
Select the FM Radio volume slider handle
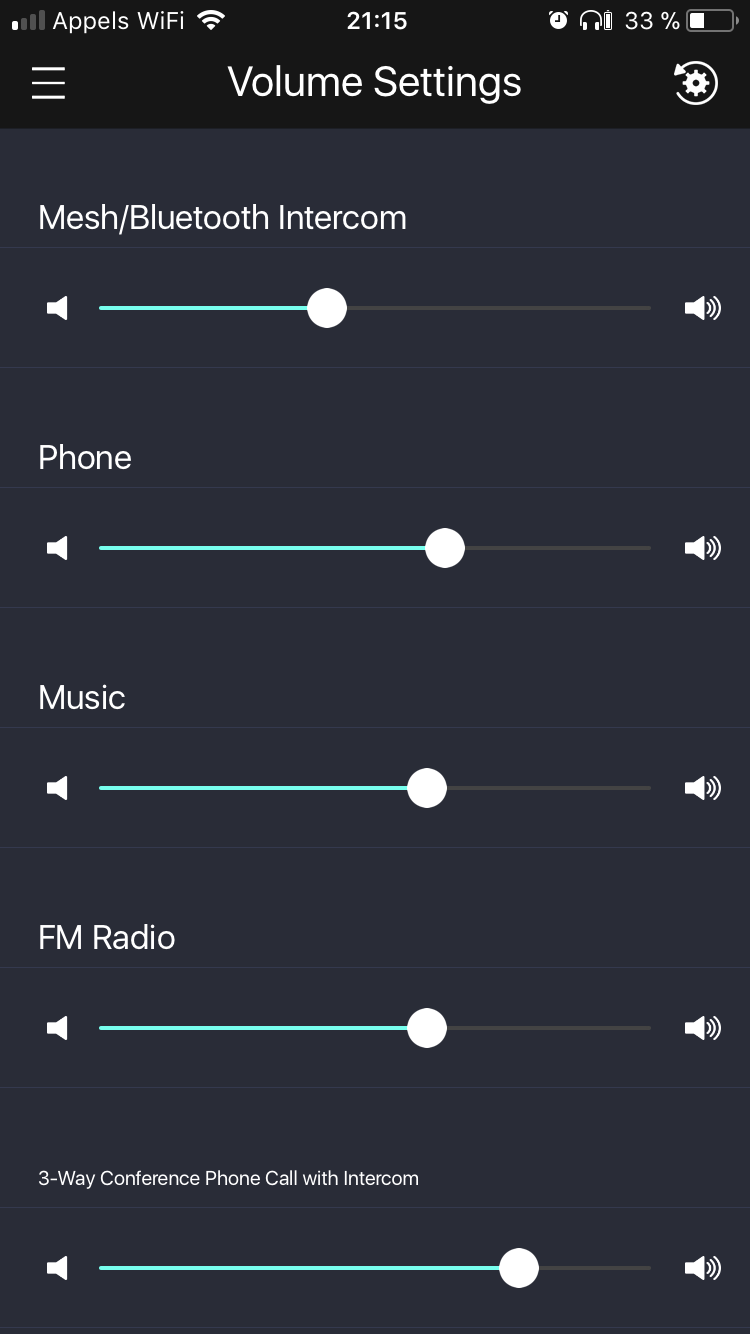click(426, 1028)
